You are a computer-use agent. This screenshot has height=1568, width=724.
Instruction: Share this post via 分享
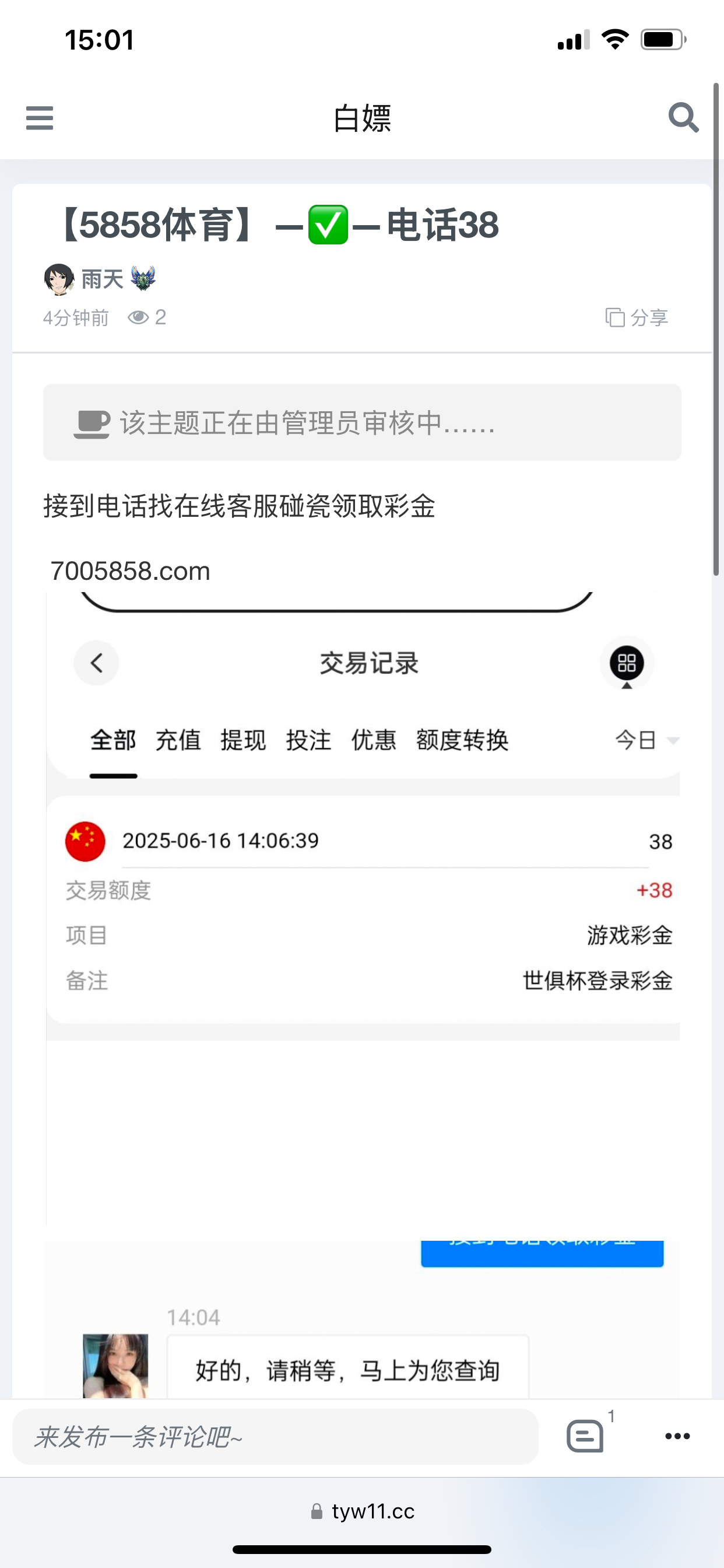pos(637,317)
